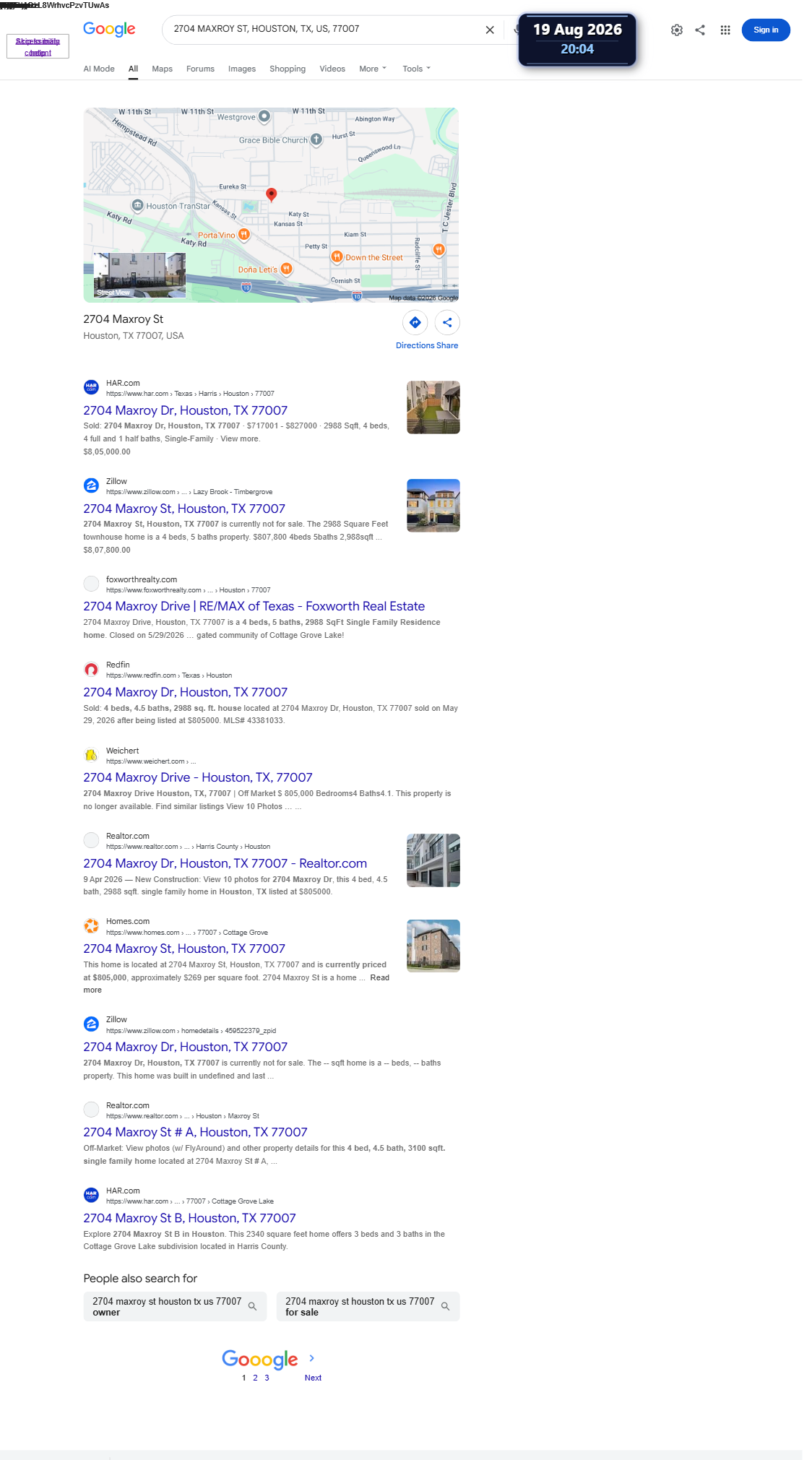The image size is (812, 1460).
Task: Tap the Sign in button
Action: (766, 30)
